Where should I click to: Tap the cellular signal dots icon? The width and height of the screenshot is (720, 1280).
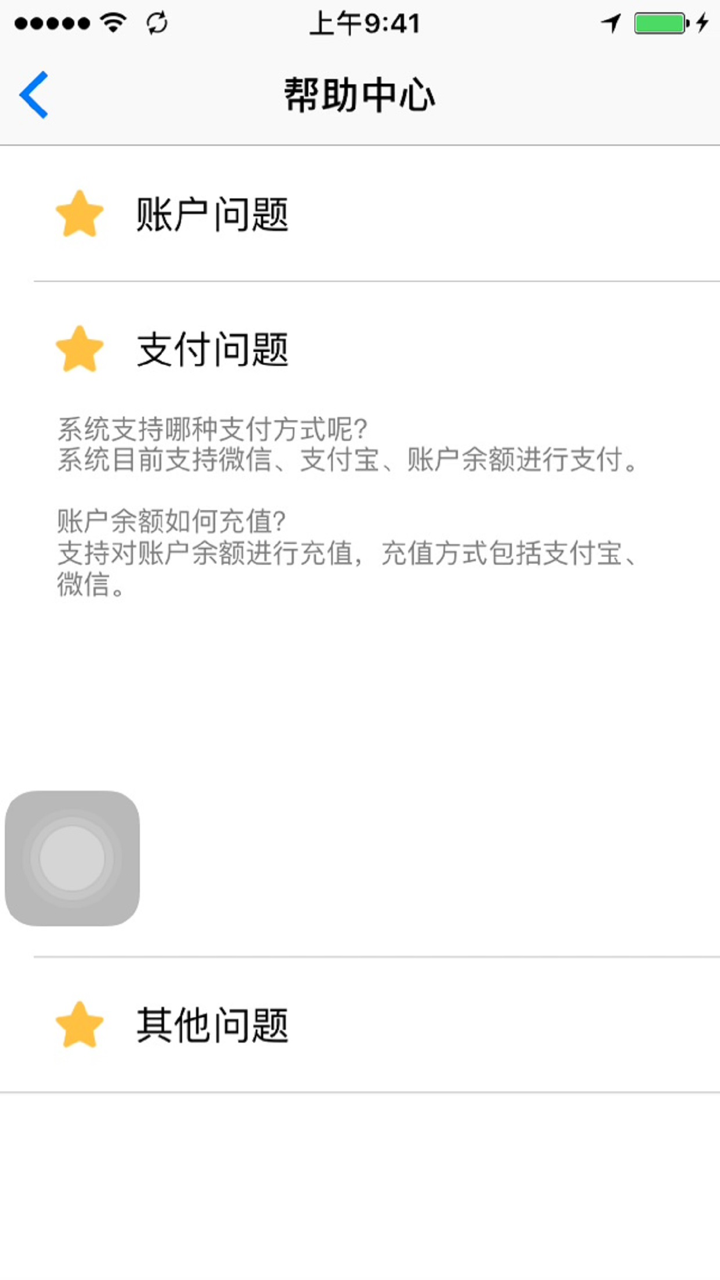(50, 21)
